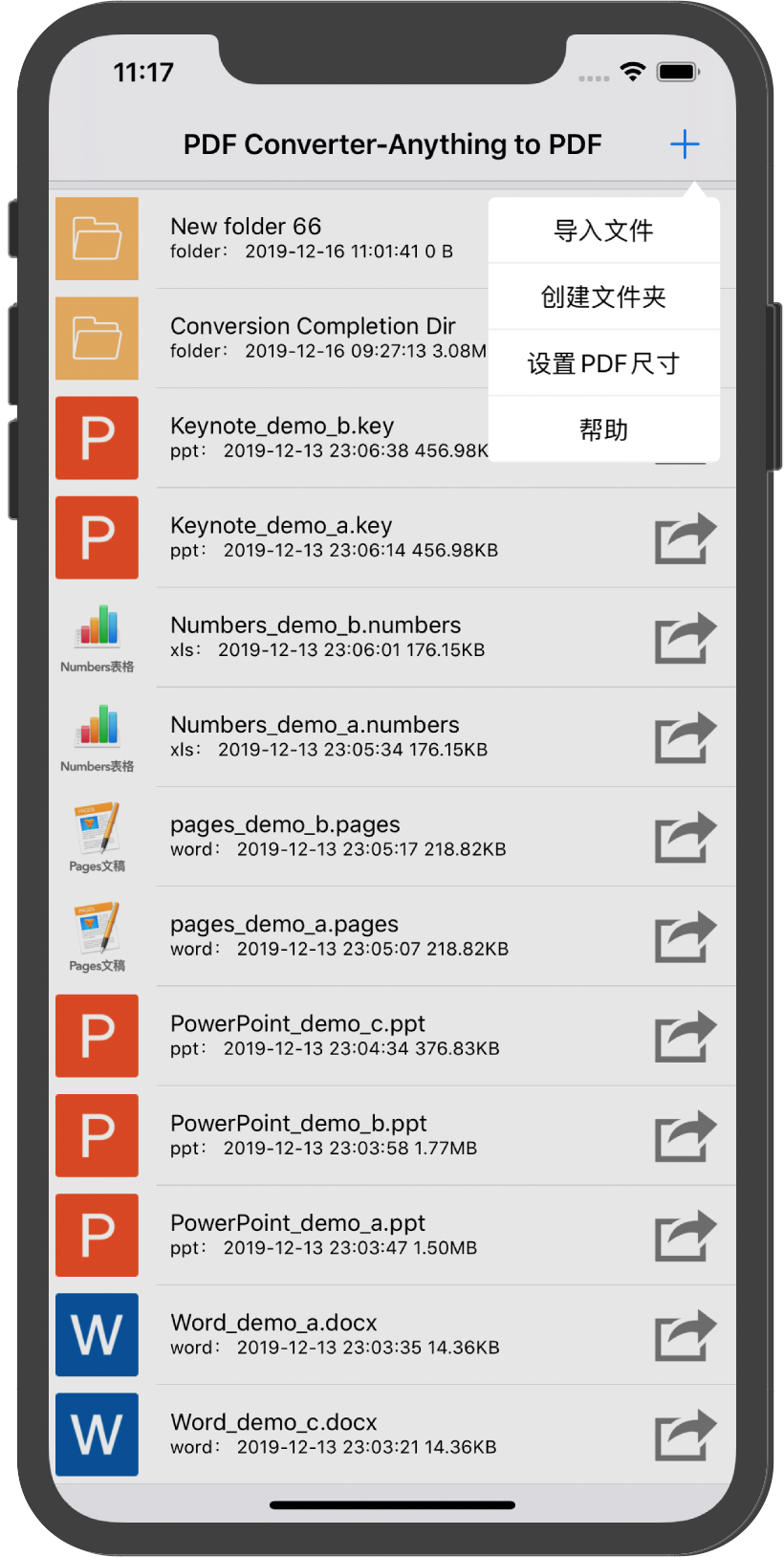This screenshot has height=1557, width=784.
Task: Open 设置 PDF 尺寸 option
Action: 603,363
